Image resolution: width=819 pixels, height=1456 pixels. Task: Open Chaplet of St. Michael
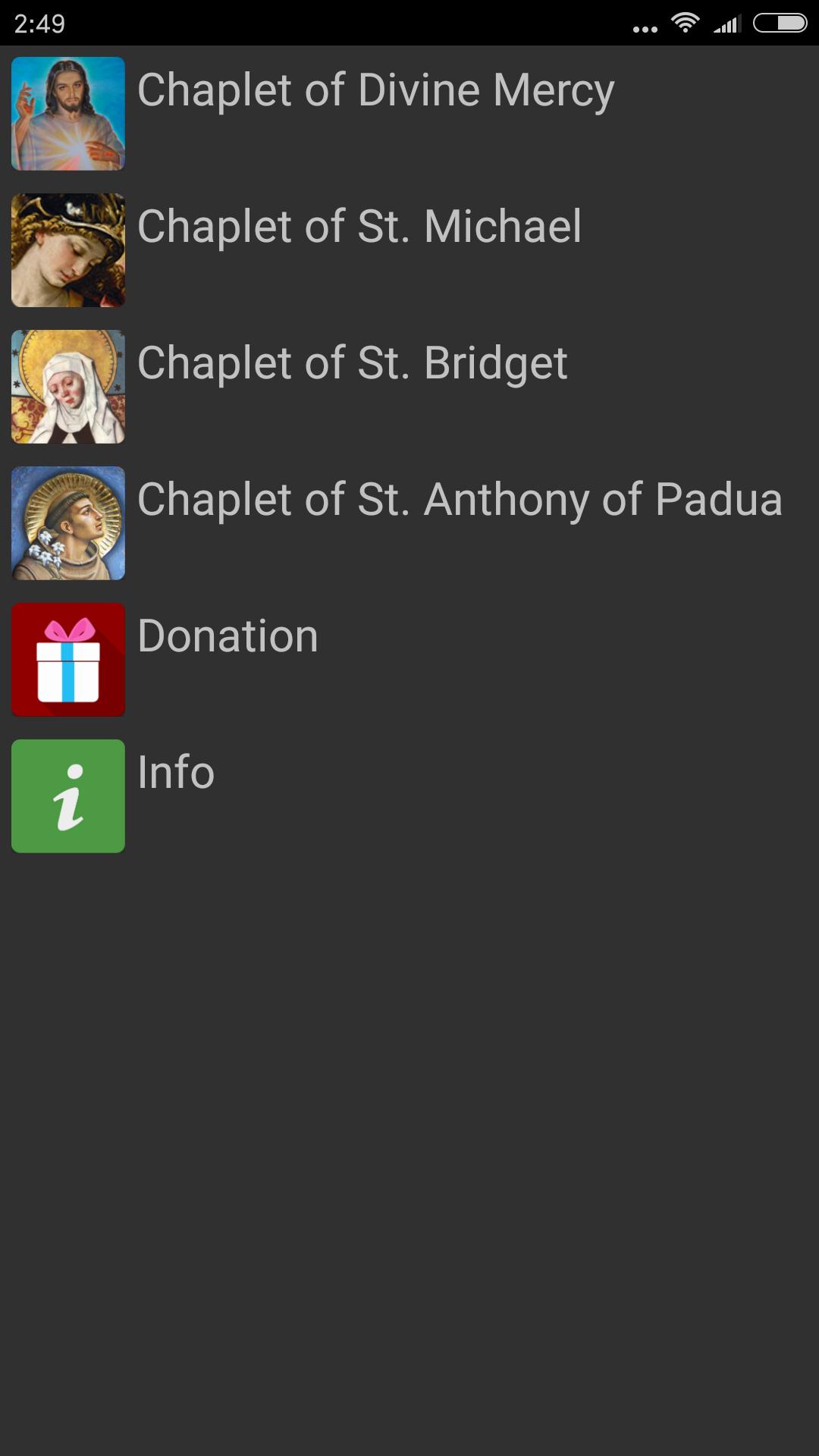[359, 226]
